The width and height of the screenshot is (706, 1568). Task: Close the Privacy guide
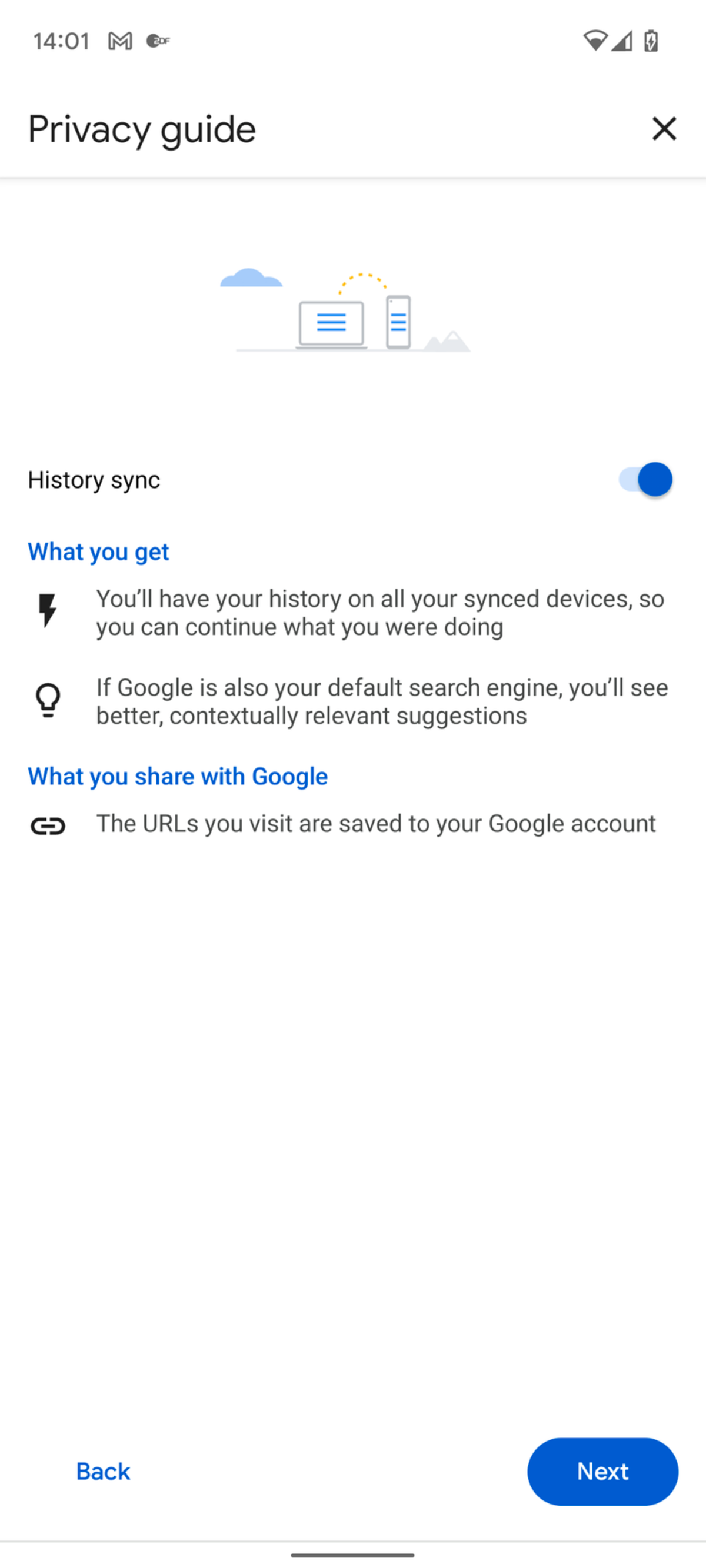pyautogui.click(x=664, y=128)
